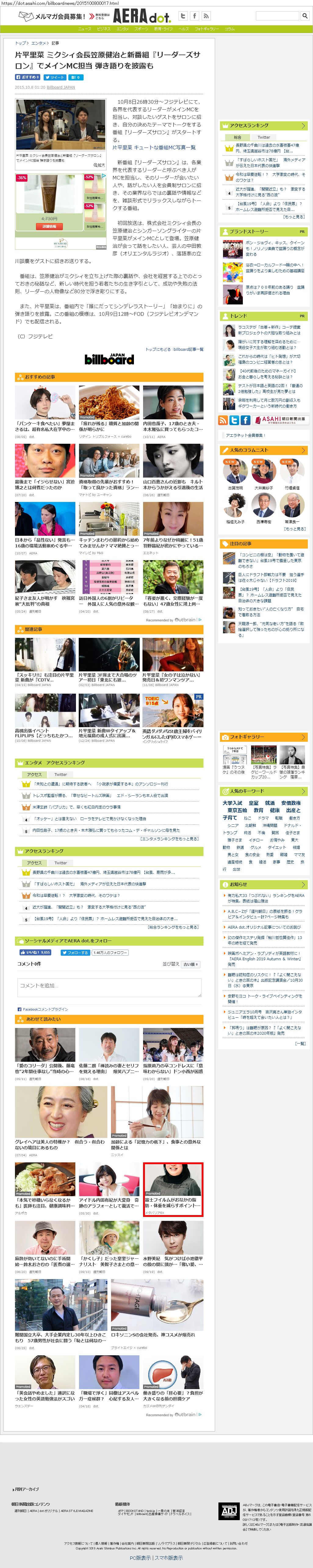Open the site search magnifier button
Viewport: 313px width, 1568px height.
[304, 16]
